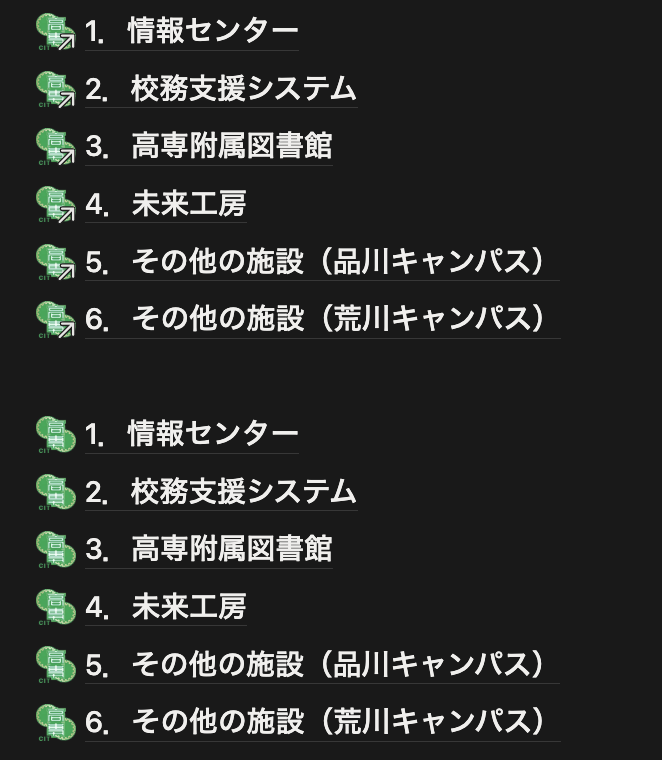Open 高専附属図書館 link with arrow icon

(x=208, y=146)
